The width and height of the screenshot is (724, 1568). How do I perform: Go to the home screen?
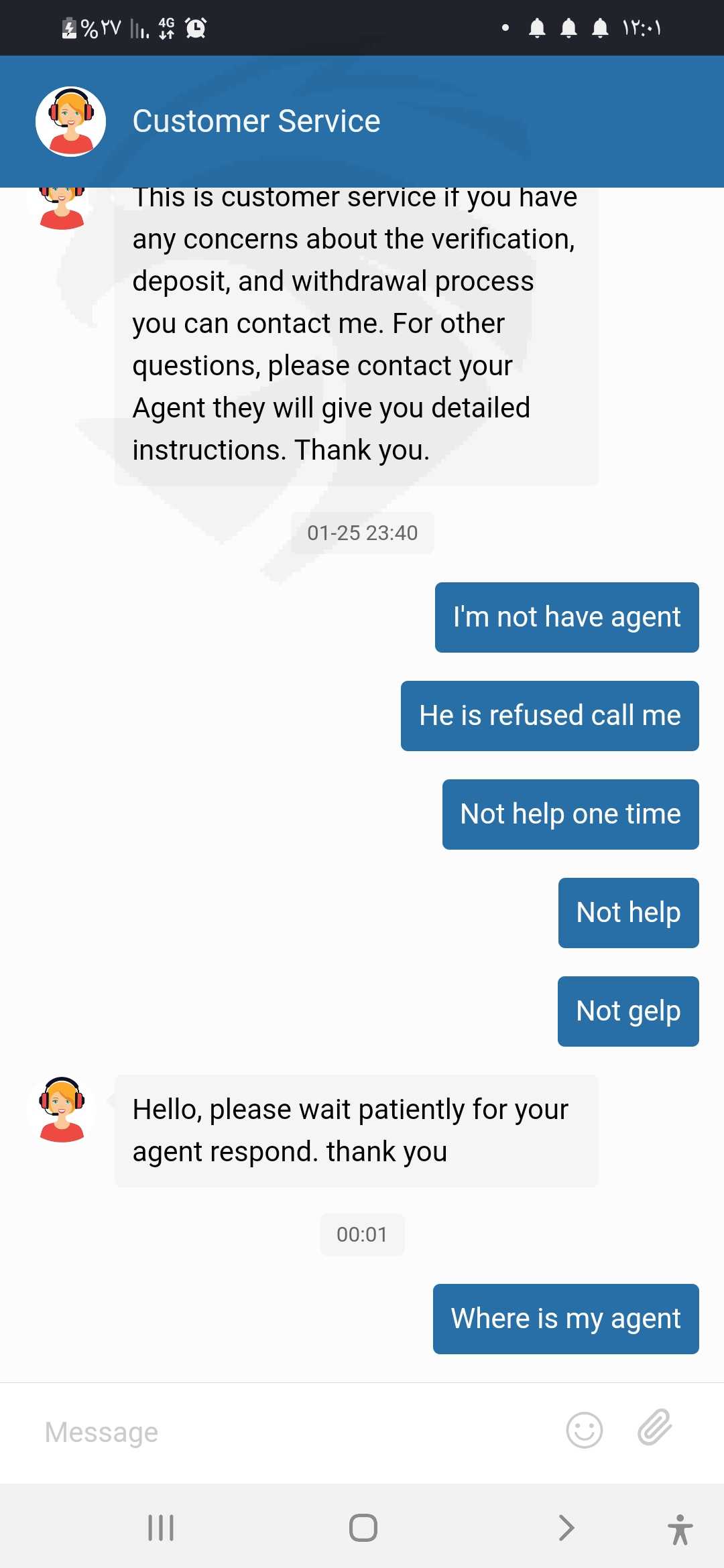[363, 1528]
